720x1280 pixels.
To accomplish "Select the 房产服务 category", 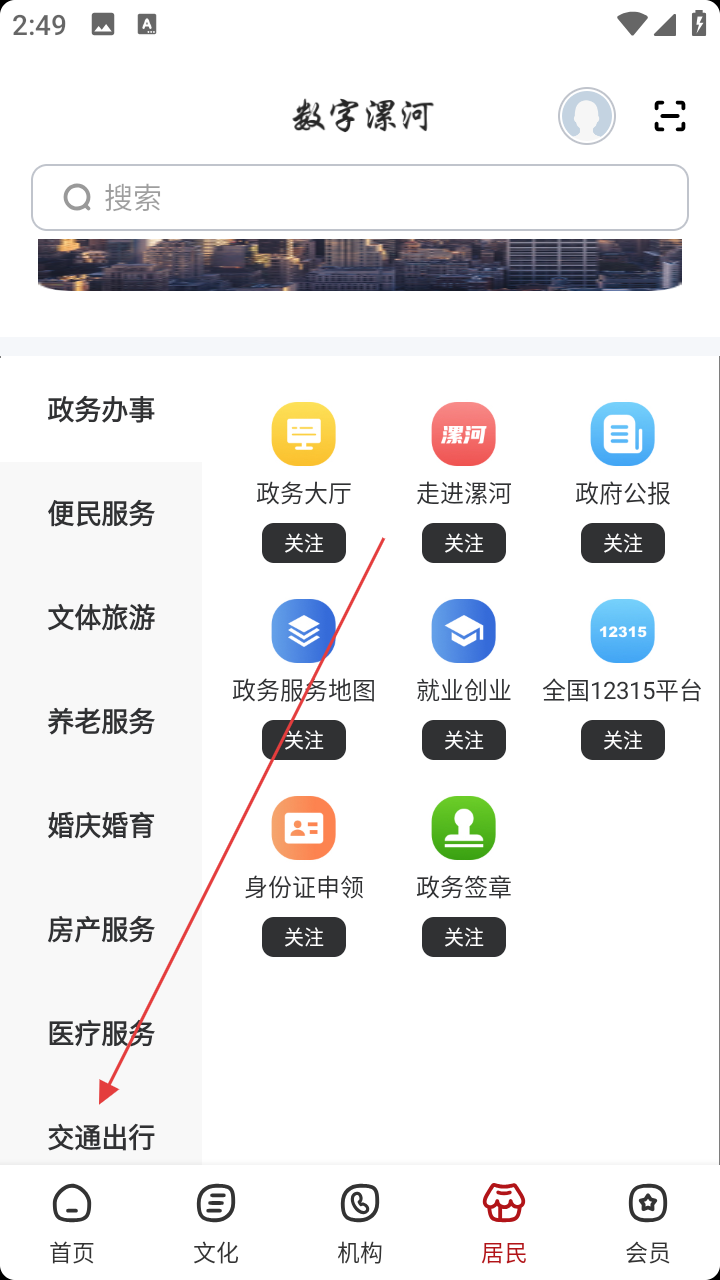I will coord(101,930).
